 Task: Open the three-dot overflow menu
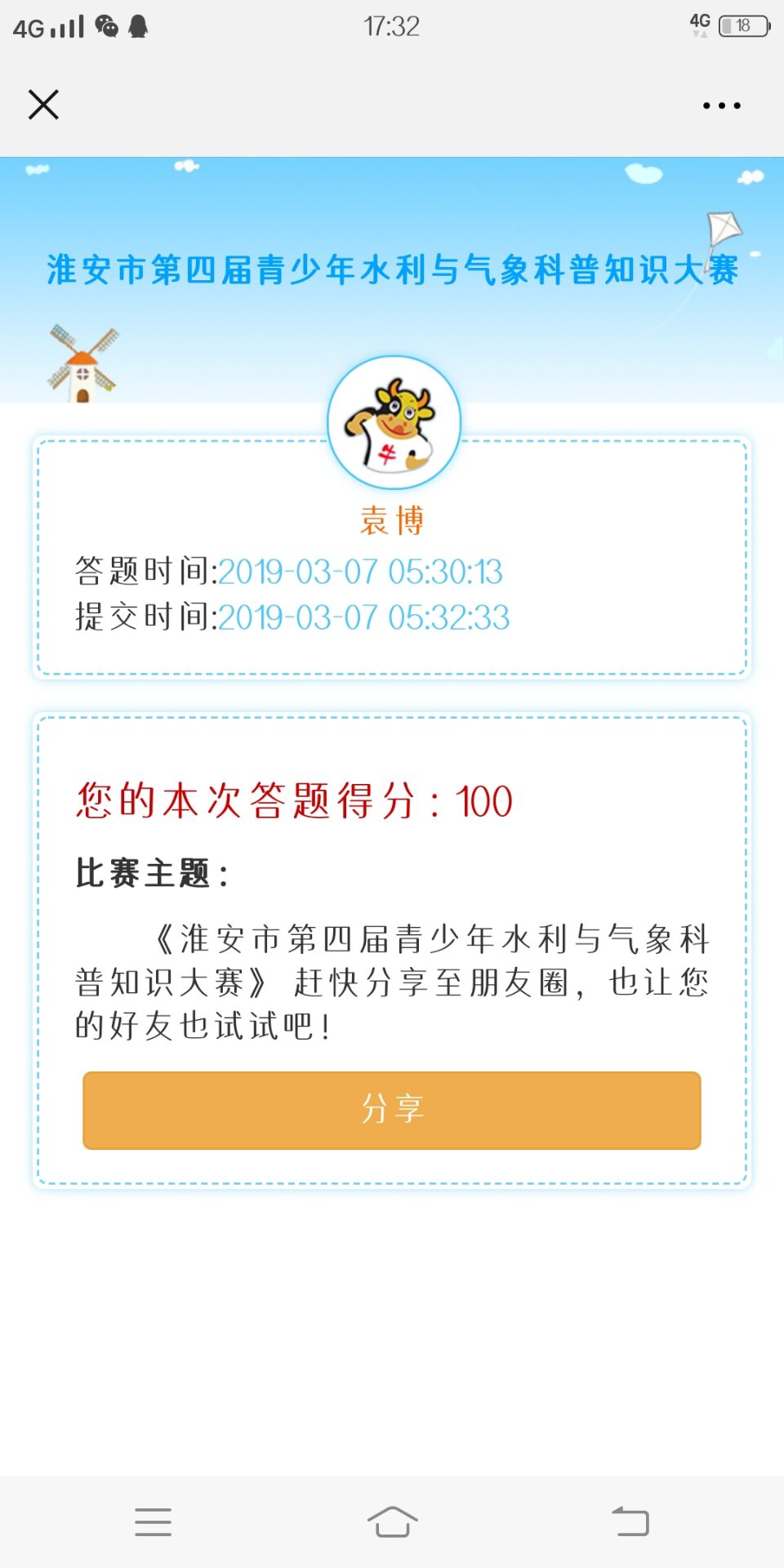(x=722, y=105)
